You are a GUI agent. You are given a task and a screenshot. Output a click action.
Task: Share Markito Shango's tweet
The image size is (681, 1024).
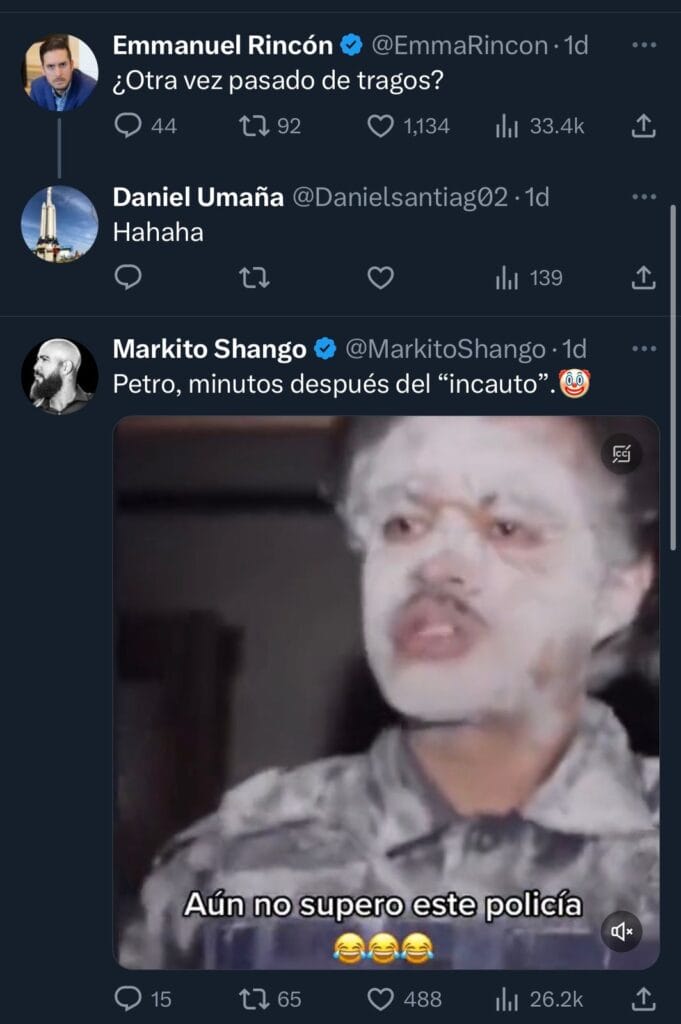pyautogui.click(x=644, y=998)
